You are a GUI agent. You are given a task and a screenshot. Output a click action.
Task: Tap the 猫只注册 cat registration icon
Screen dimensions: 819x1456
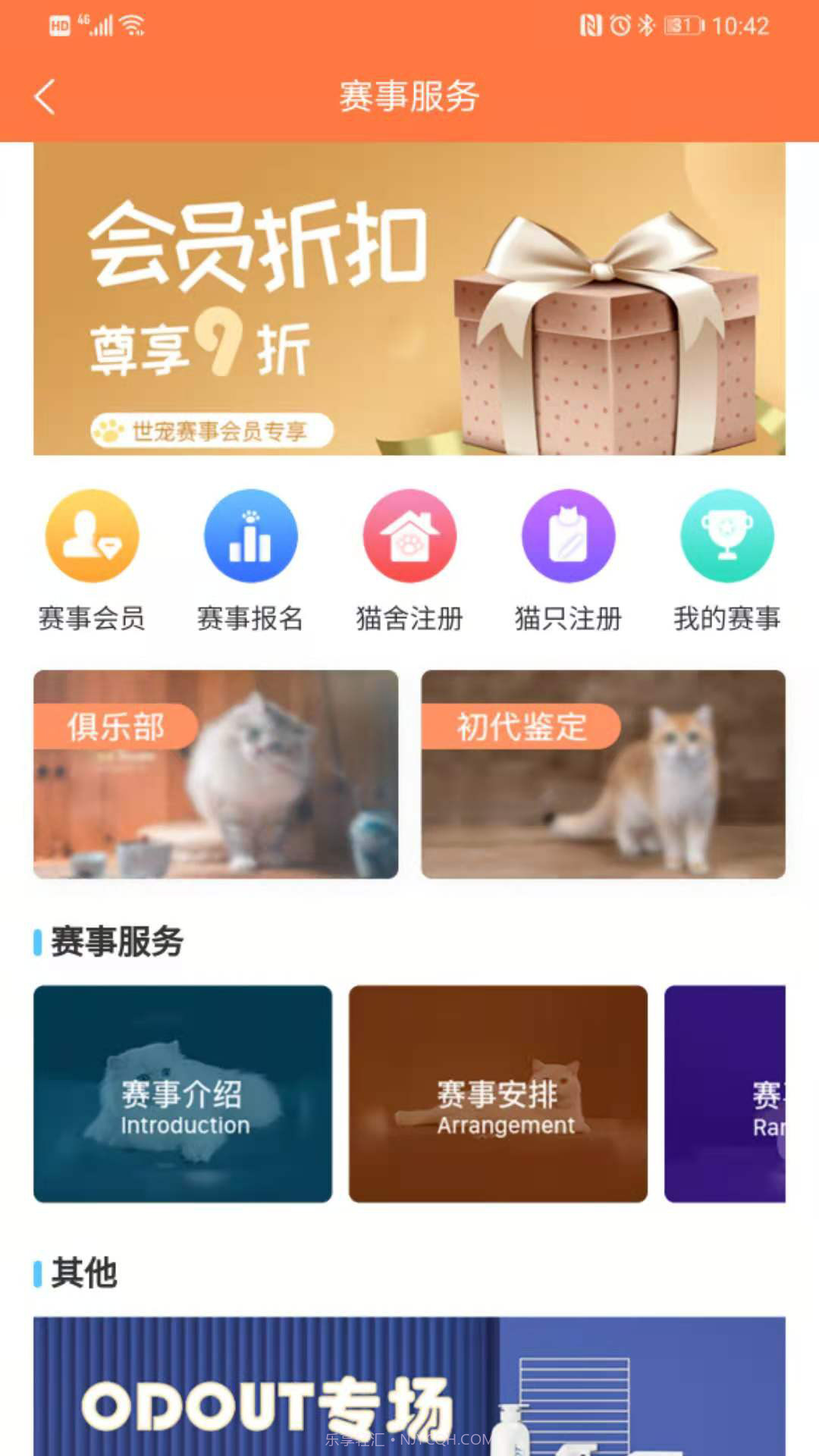pyautogui.click(x=567, y=537)
